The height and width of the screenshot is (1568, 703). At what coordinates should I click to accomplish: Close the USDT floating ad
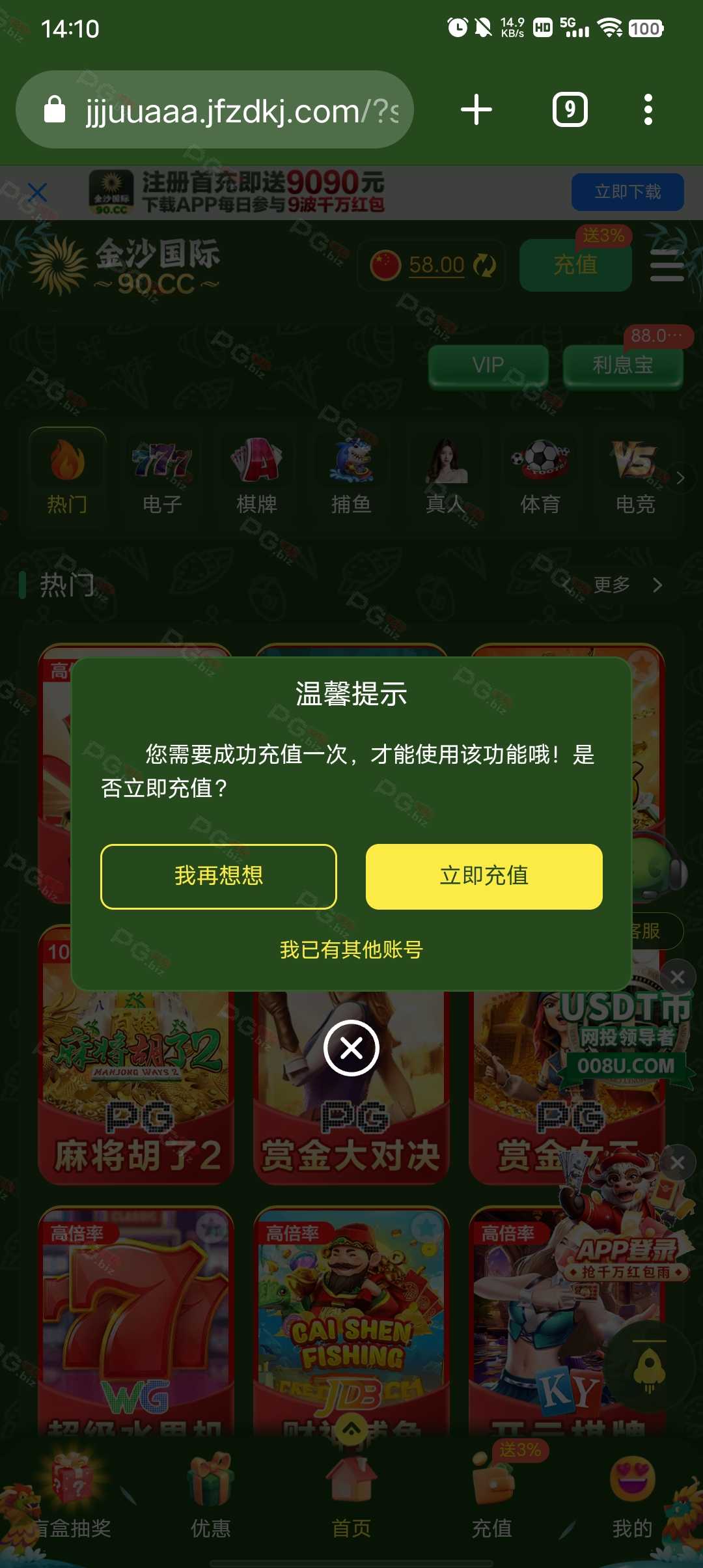click(678, 977)
